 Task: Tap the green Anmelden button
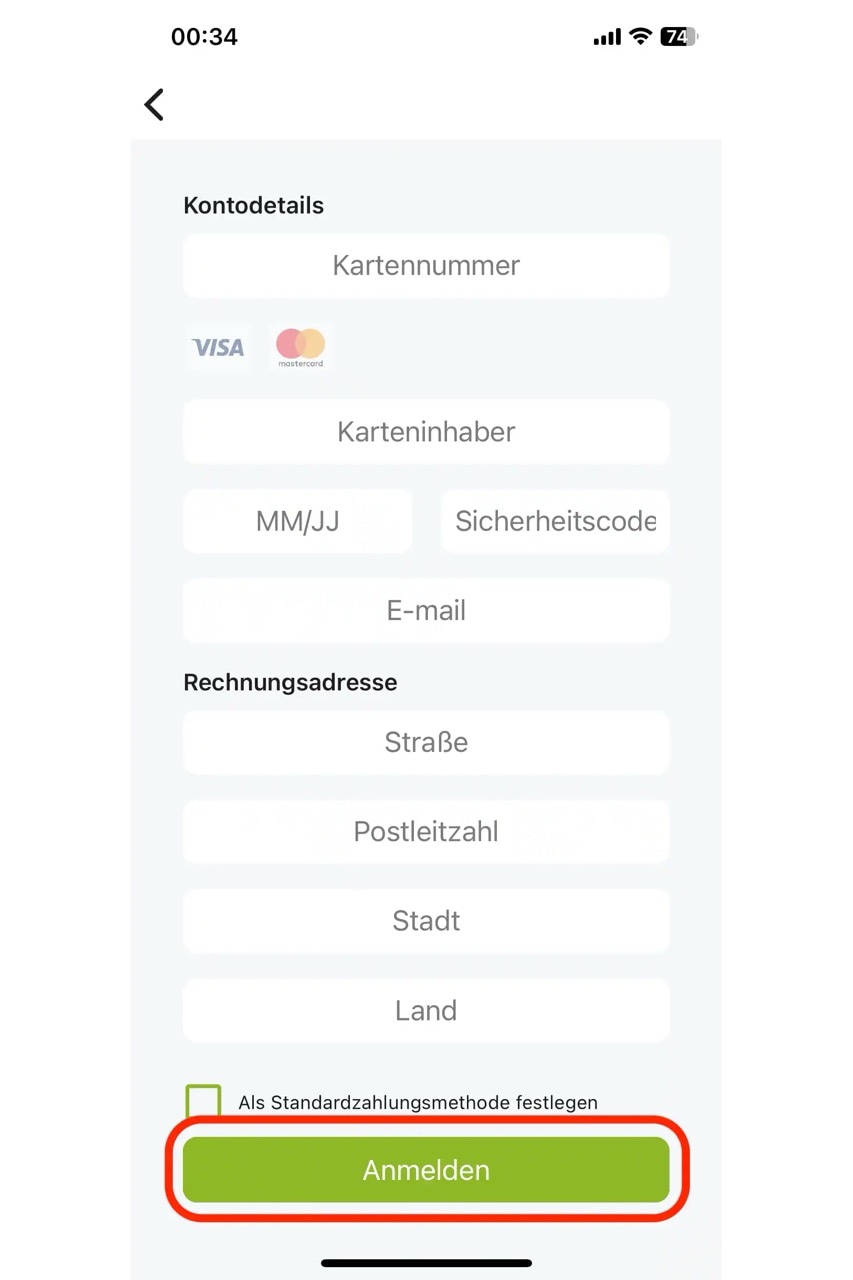[426, 1170]
